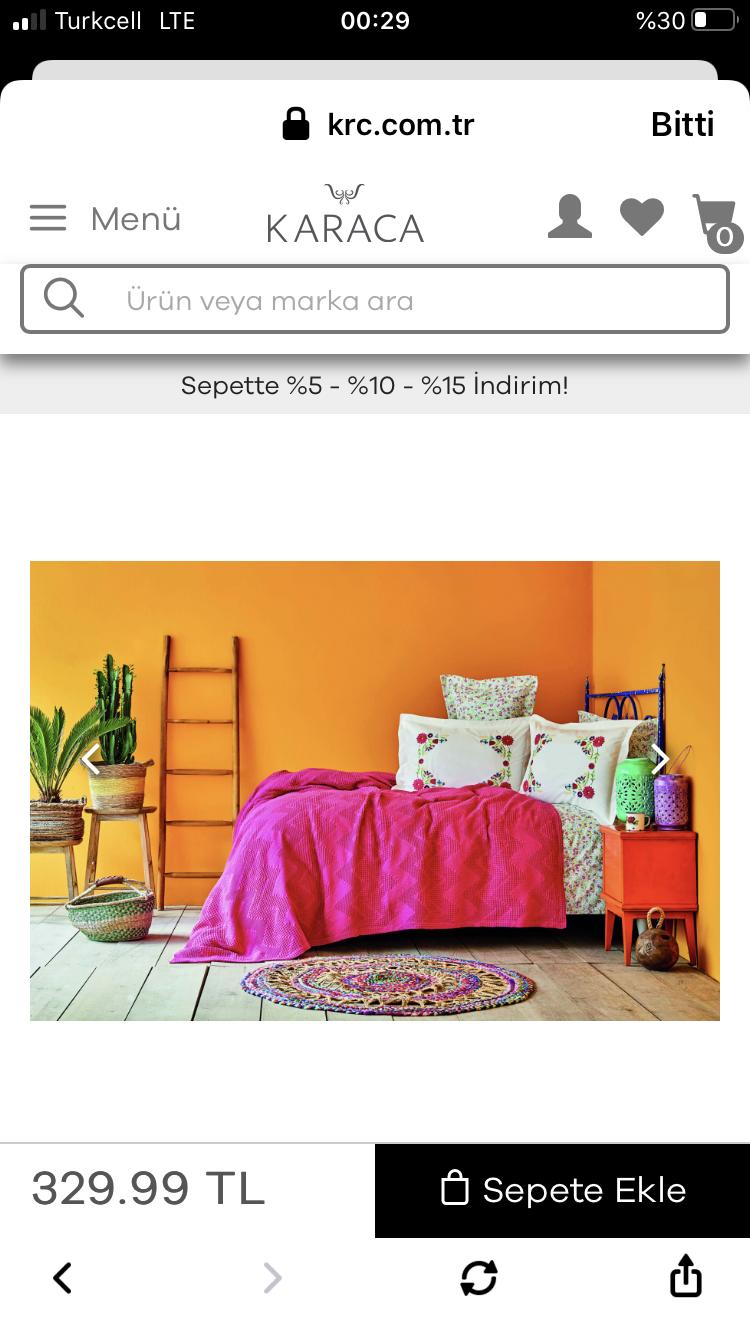Open the Sepette indirim promo banner
This screenshot has width=750, height=1334.
(x=375, y=385)
